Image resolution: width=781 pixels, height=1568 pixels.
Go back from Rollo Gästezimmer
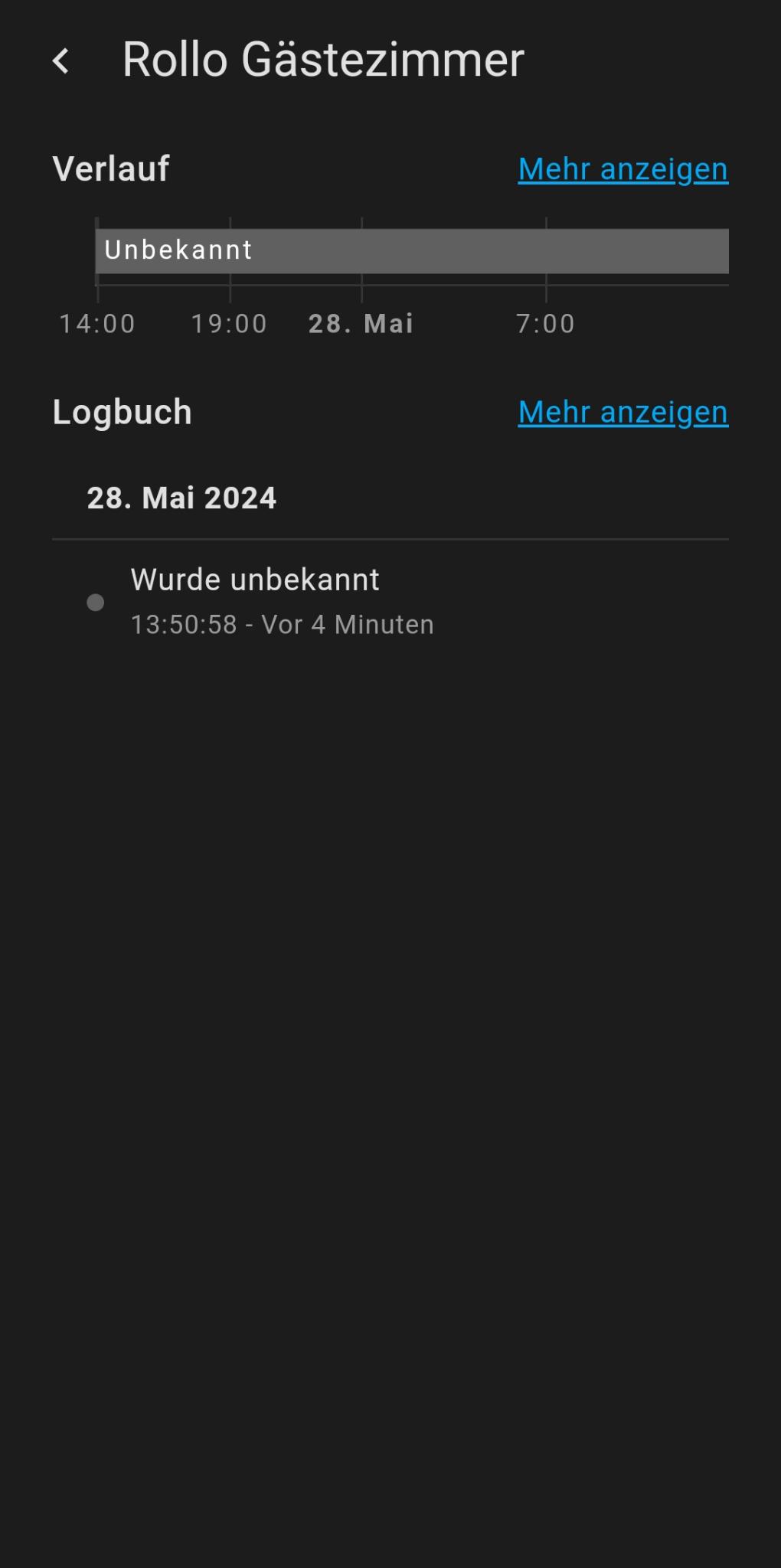[61, 60]
